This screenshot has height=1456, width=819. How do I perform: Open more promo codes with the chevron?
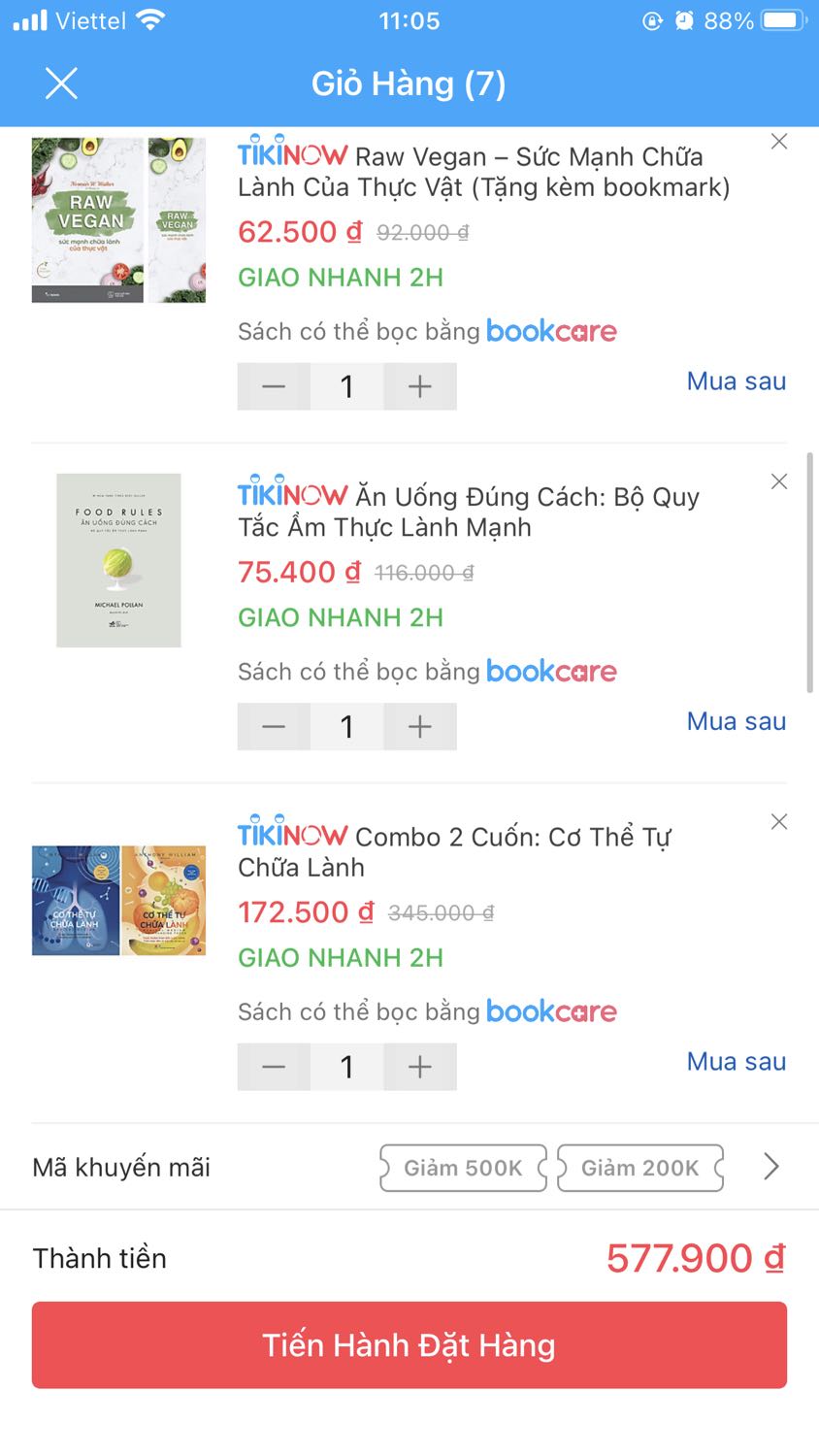(x=770, y=1167)
